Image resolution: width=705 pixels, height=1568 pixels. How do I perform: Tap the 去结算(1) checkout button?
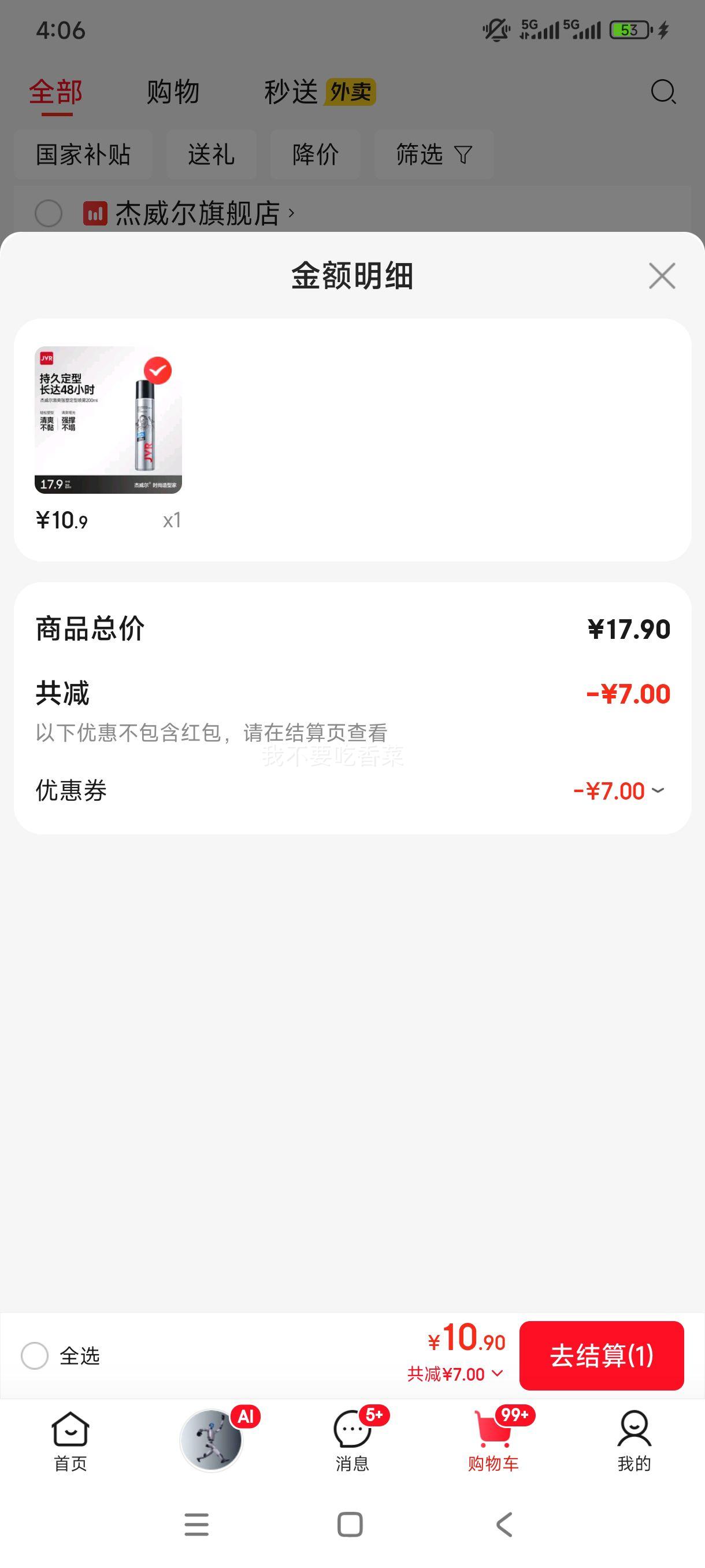602,1356
